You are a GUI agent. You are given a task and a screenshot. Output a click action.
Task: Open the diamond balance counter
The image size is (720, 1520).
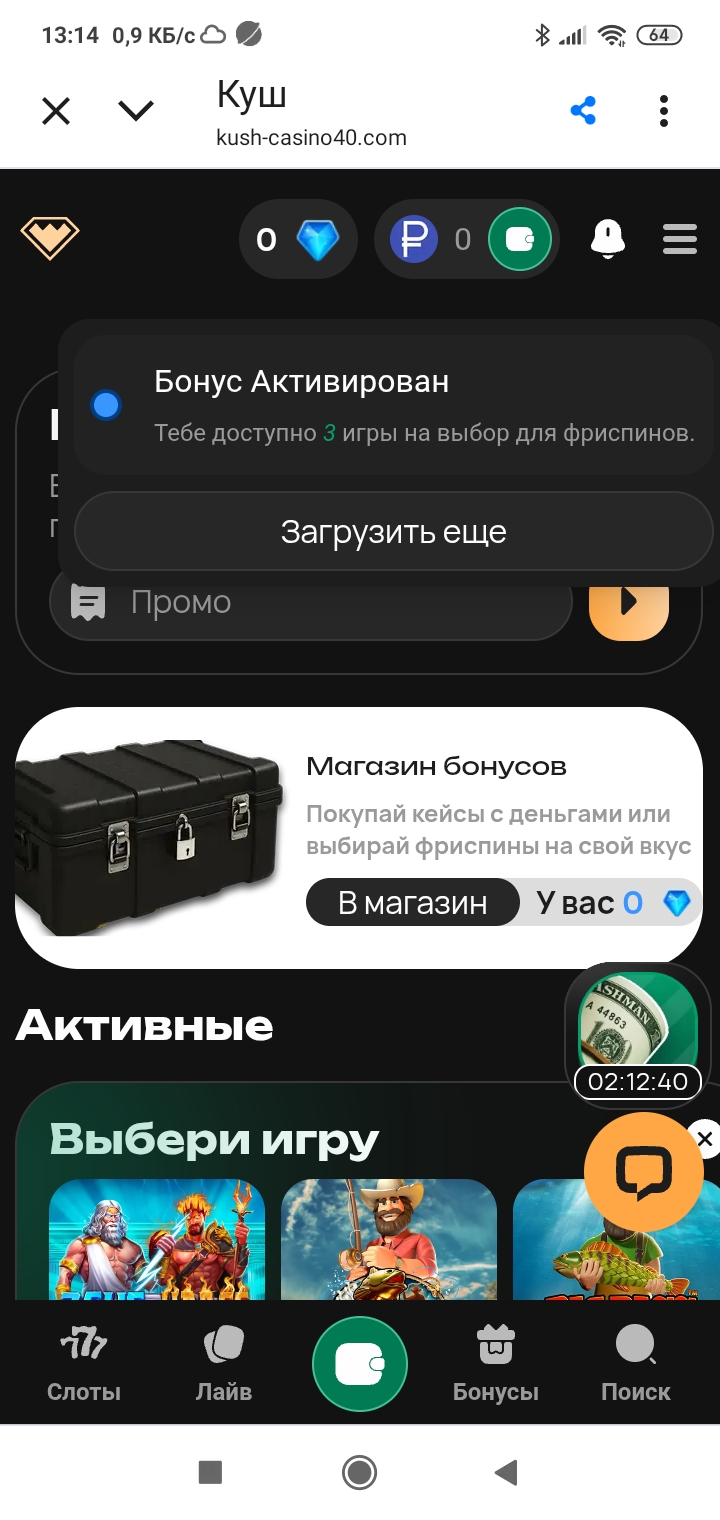(298, 240)
